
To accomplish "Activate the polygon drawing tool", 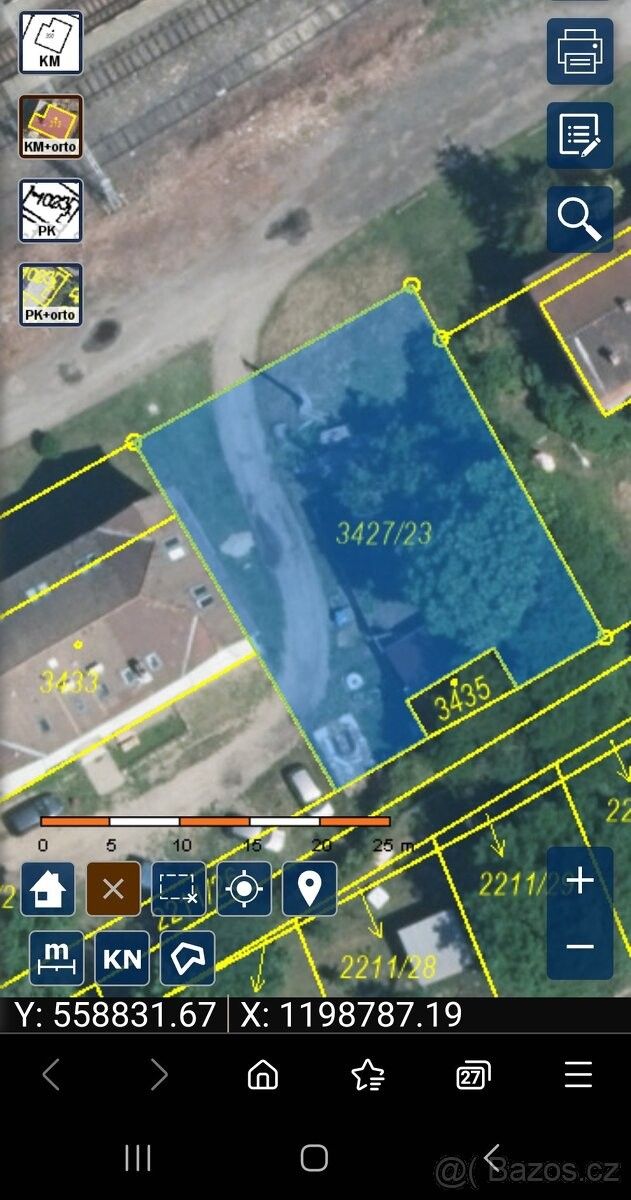I will tap(187, 958).
